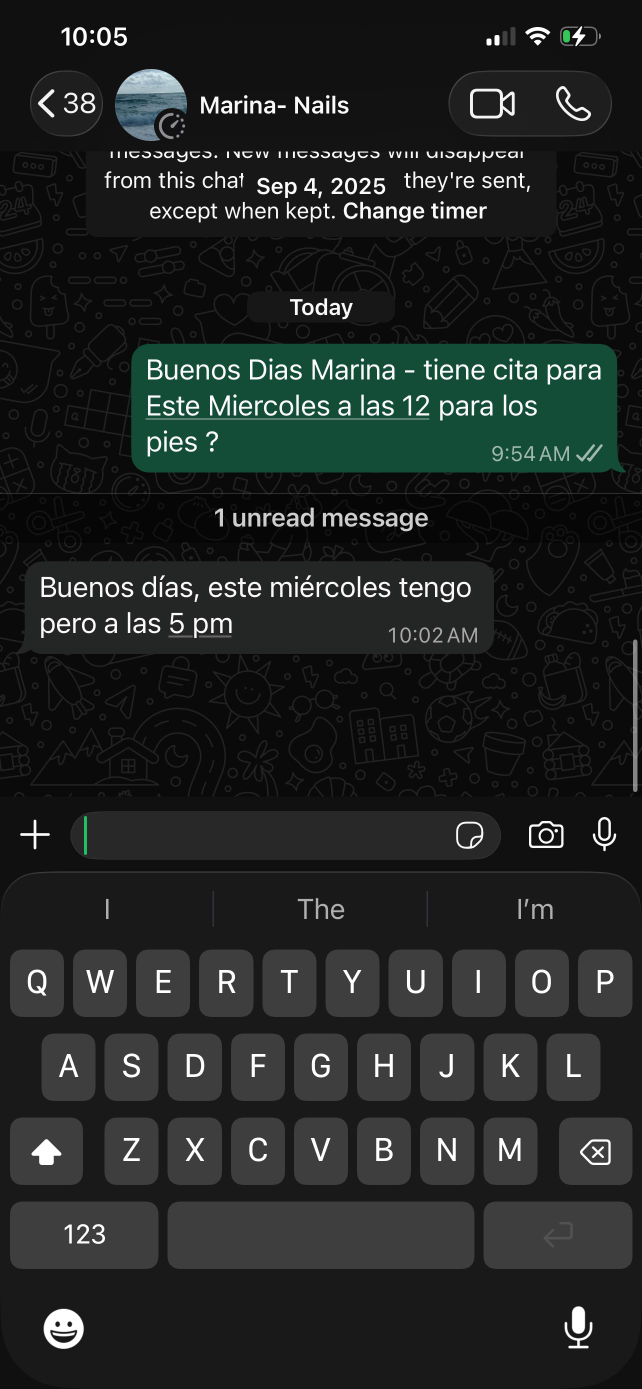Record a voice message with the microphone
Screen dimensions: 642x1389
click(x=604, y=835)
